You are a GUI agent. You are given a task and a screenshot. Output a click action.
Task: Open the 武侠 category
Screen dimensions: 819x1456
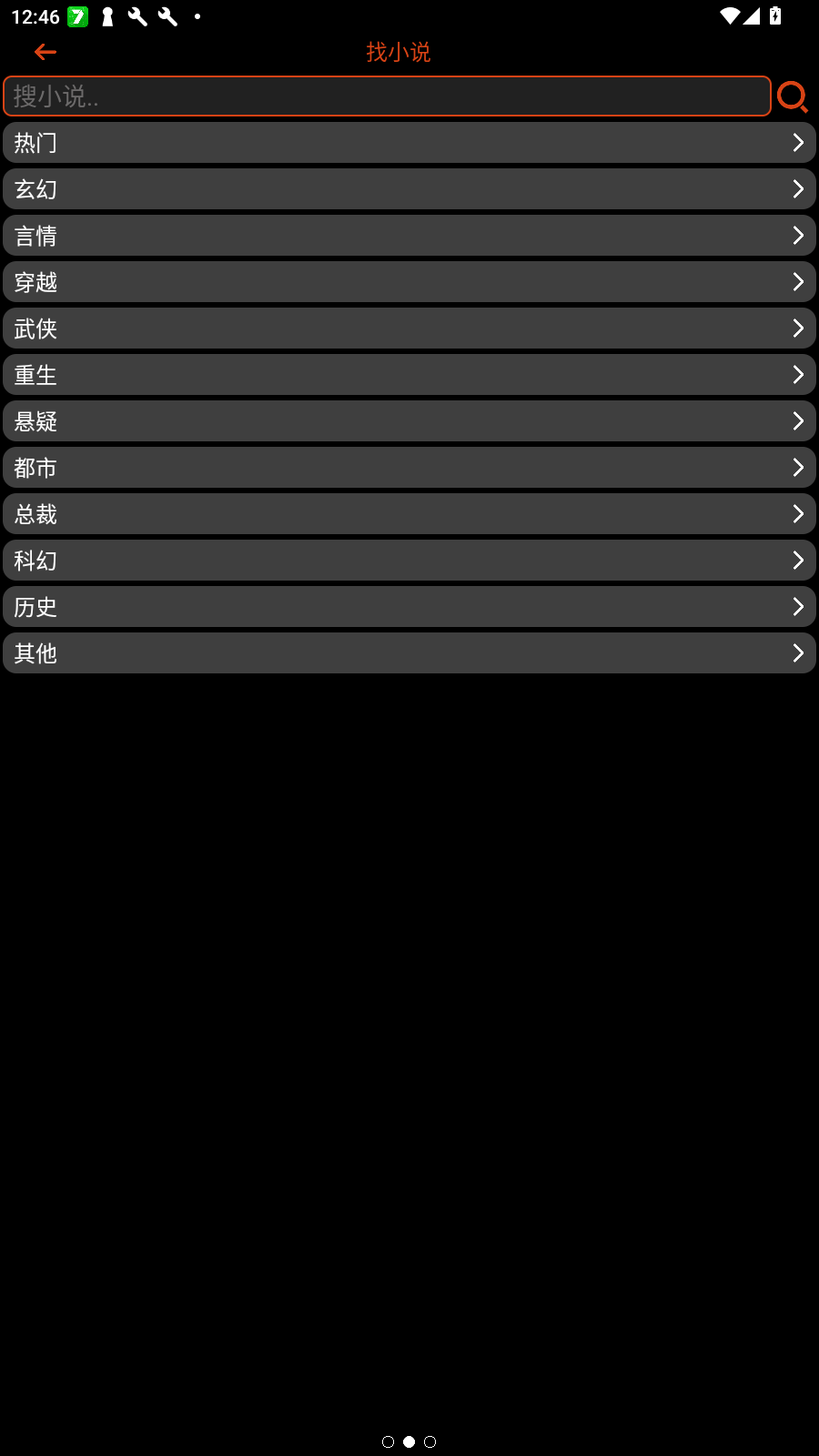click(409, 329)
